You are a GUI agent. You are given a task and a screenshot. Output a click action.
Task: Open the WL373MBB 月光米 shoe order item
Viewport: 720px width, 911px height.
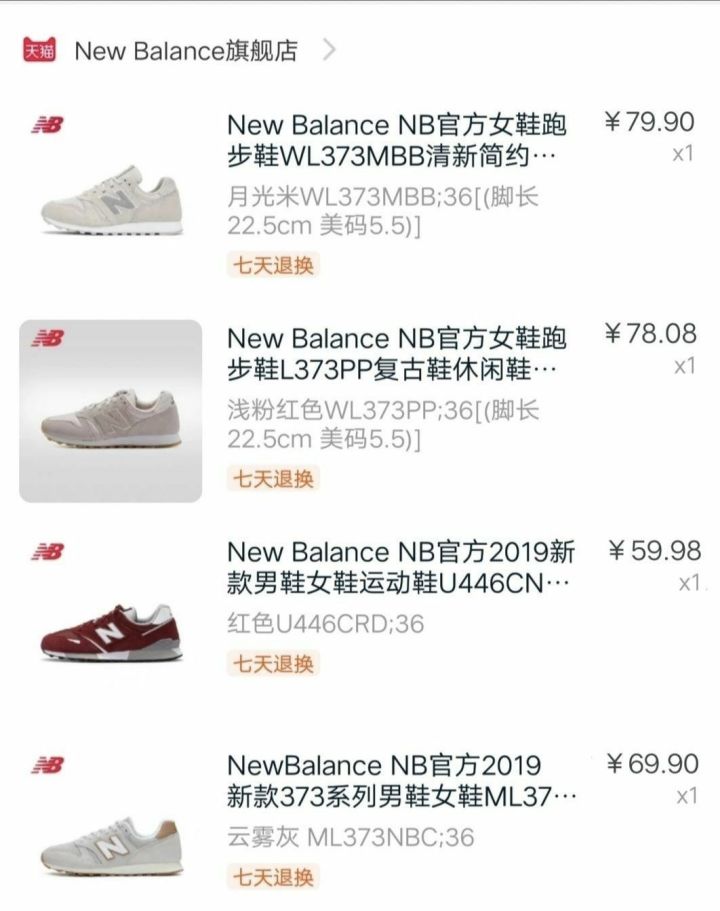397,140
